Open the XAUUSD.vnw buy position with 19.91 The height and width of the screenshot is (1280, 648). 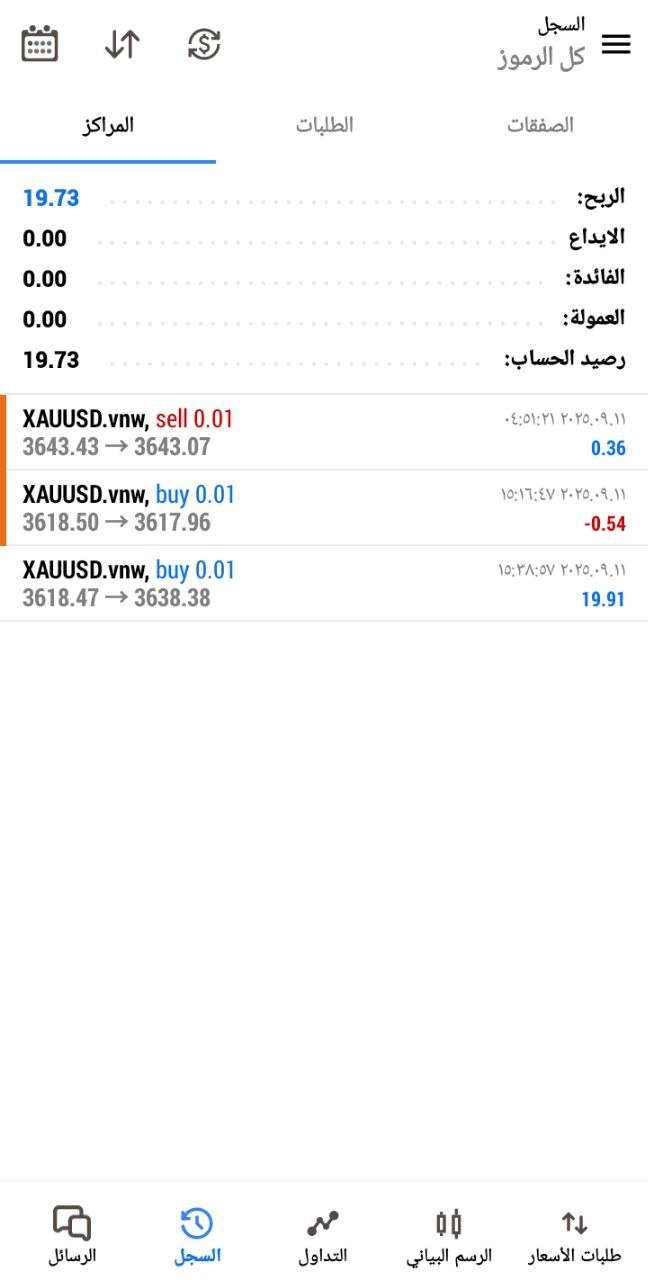tap(324, 584)
